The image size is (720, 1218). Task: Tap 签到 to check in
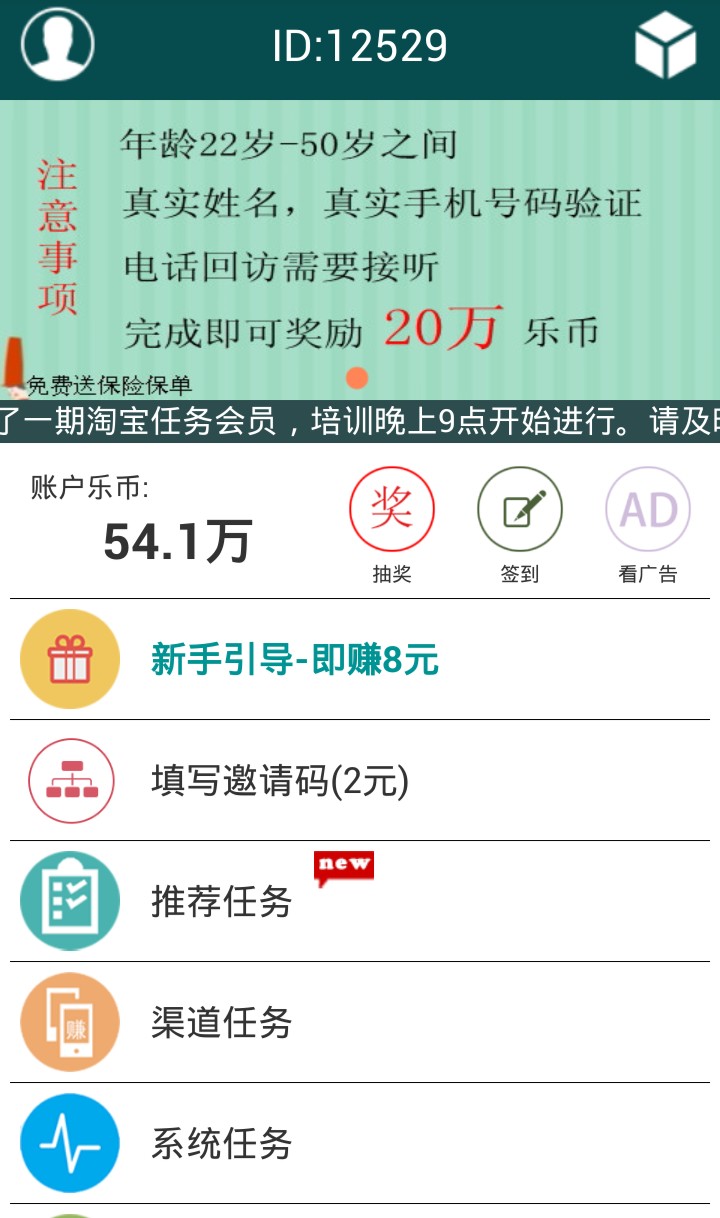point(520,525)
